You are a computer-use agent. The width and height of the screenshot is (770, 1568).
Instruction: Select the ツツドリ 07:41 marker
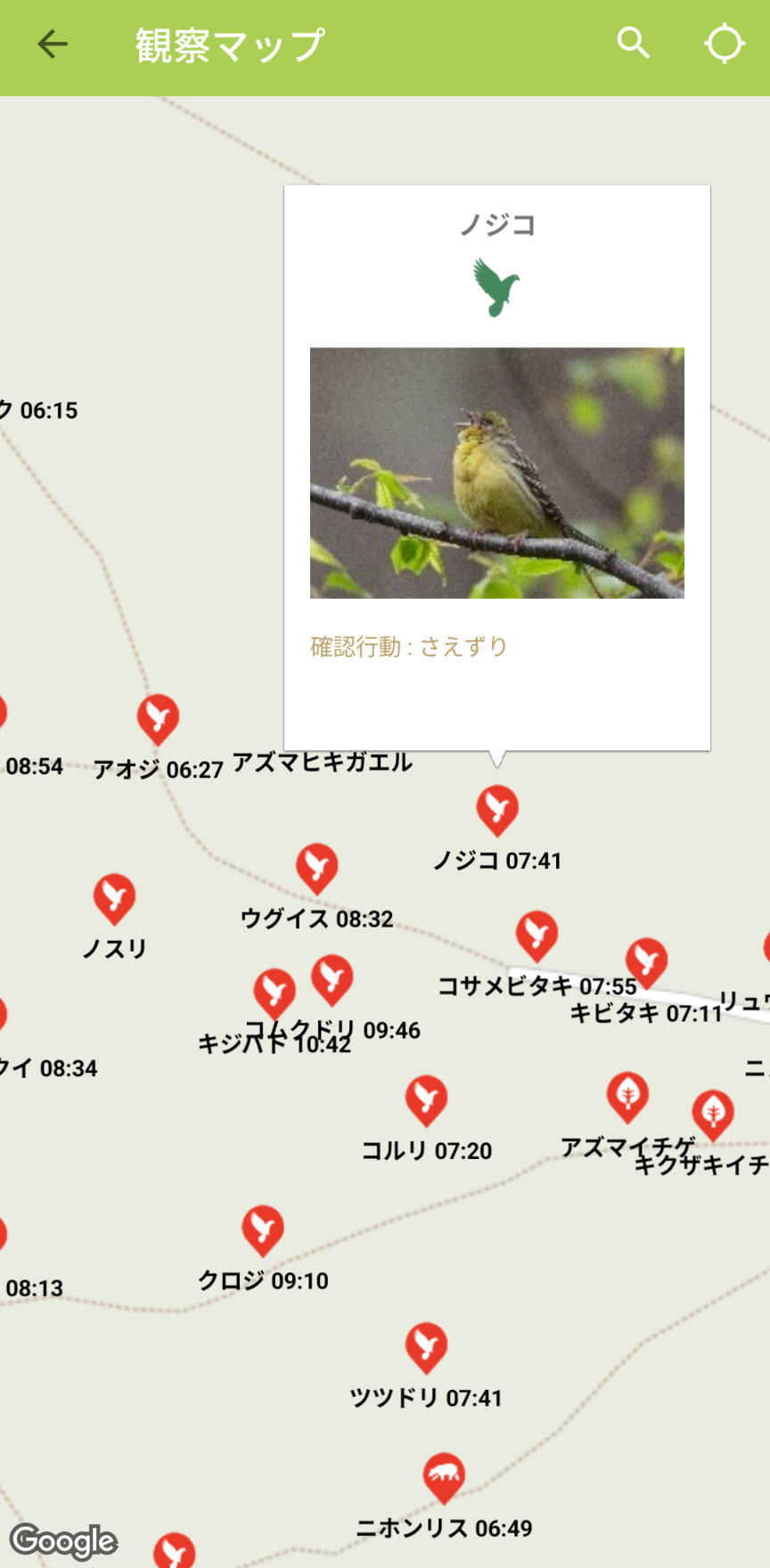click(x=426, y=1345)
